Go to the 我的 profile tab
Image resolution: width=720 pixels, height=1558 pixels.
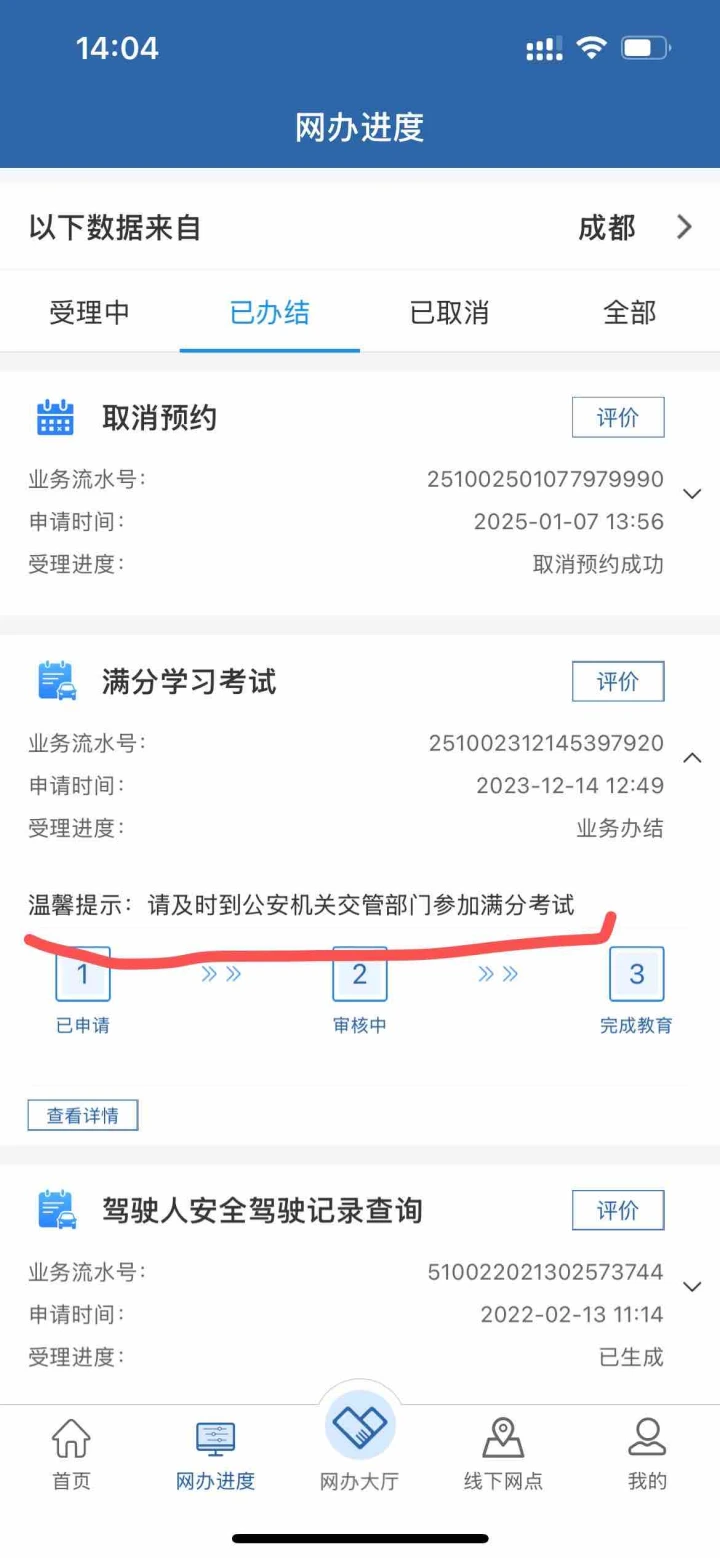click(x=647, y=1455)
